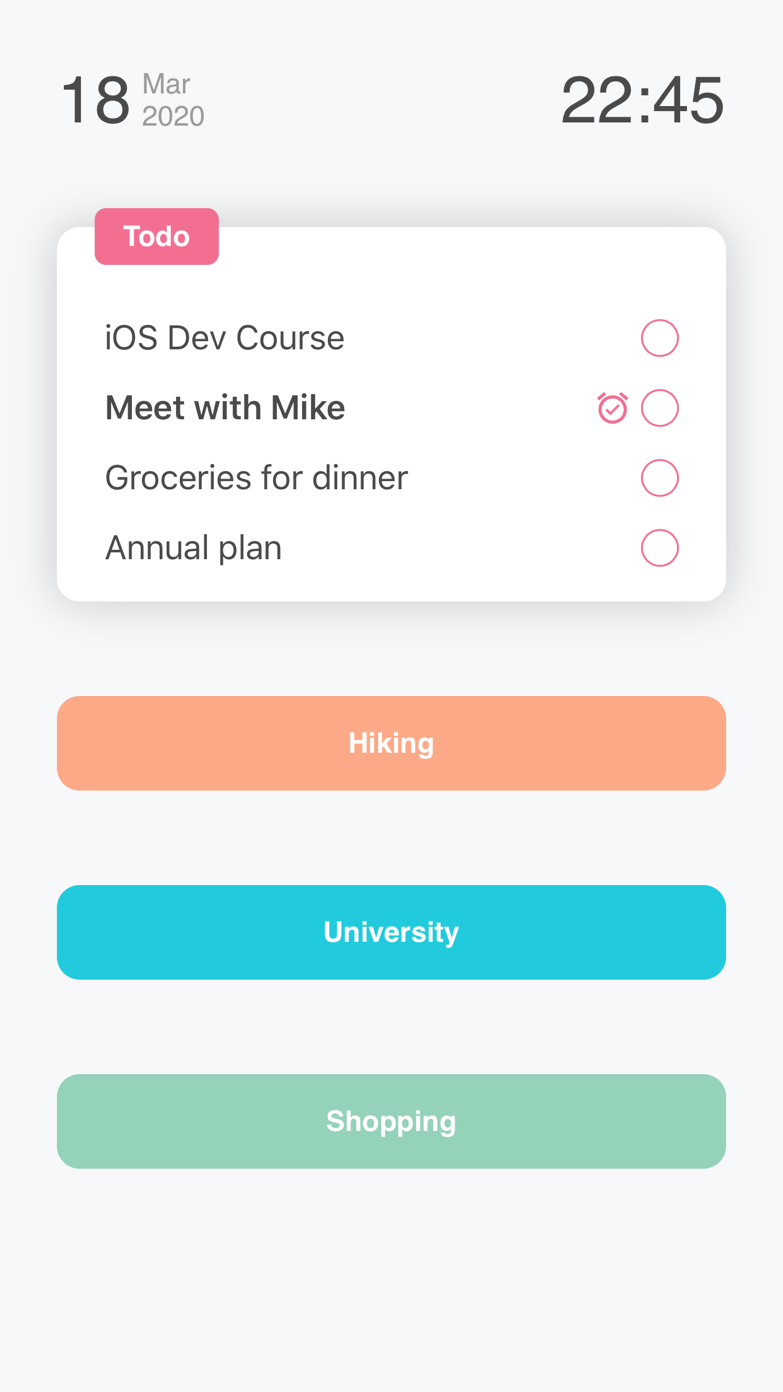
Task: Open the University list
Action: (x=391, y=932)
